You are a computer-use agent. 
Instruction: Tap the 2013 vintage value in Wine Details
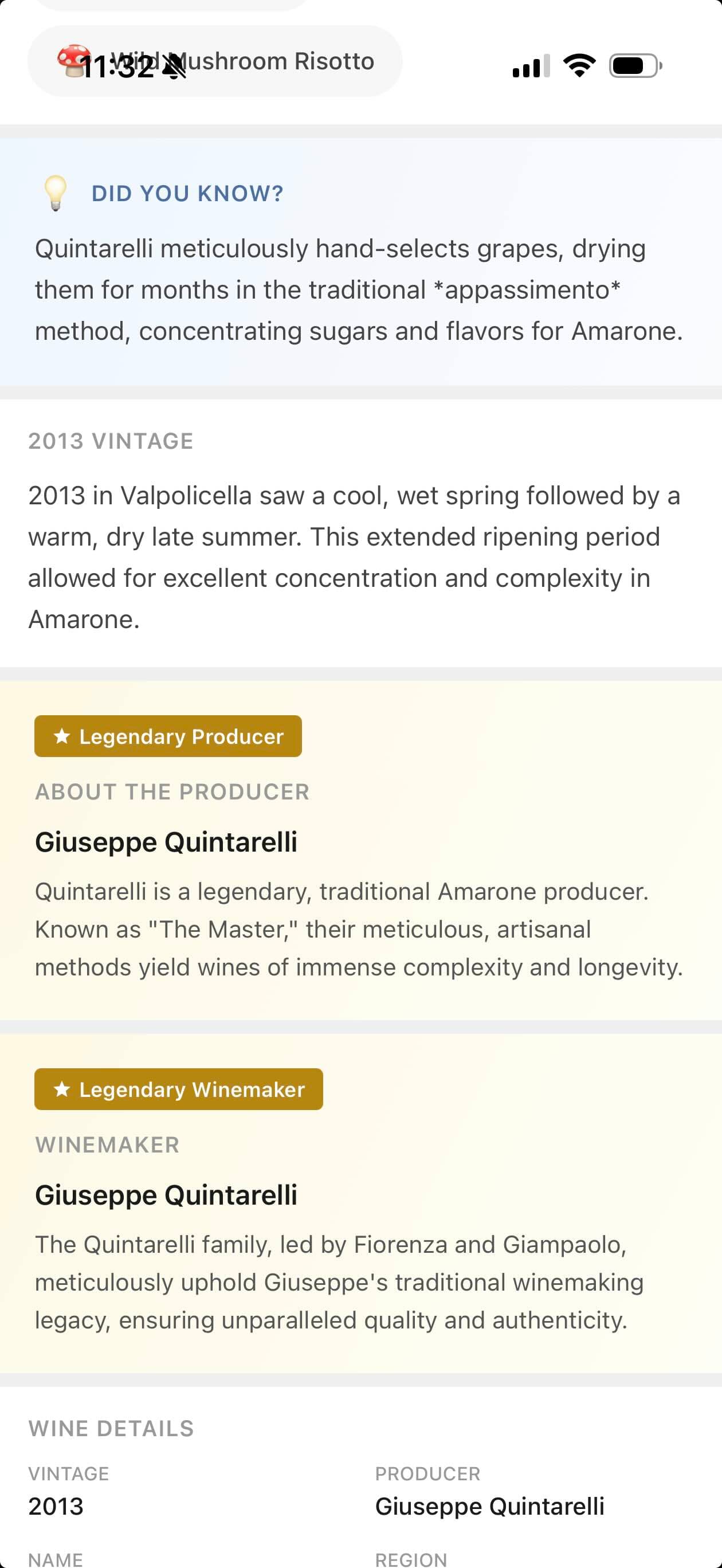click(56, 1507)
